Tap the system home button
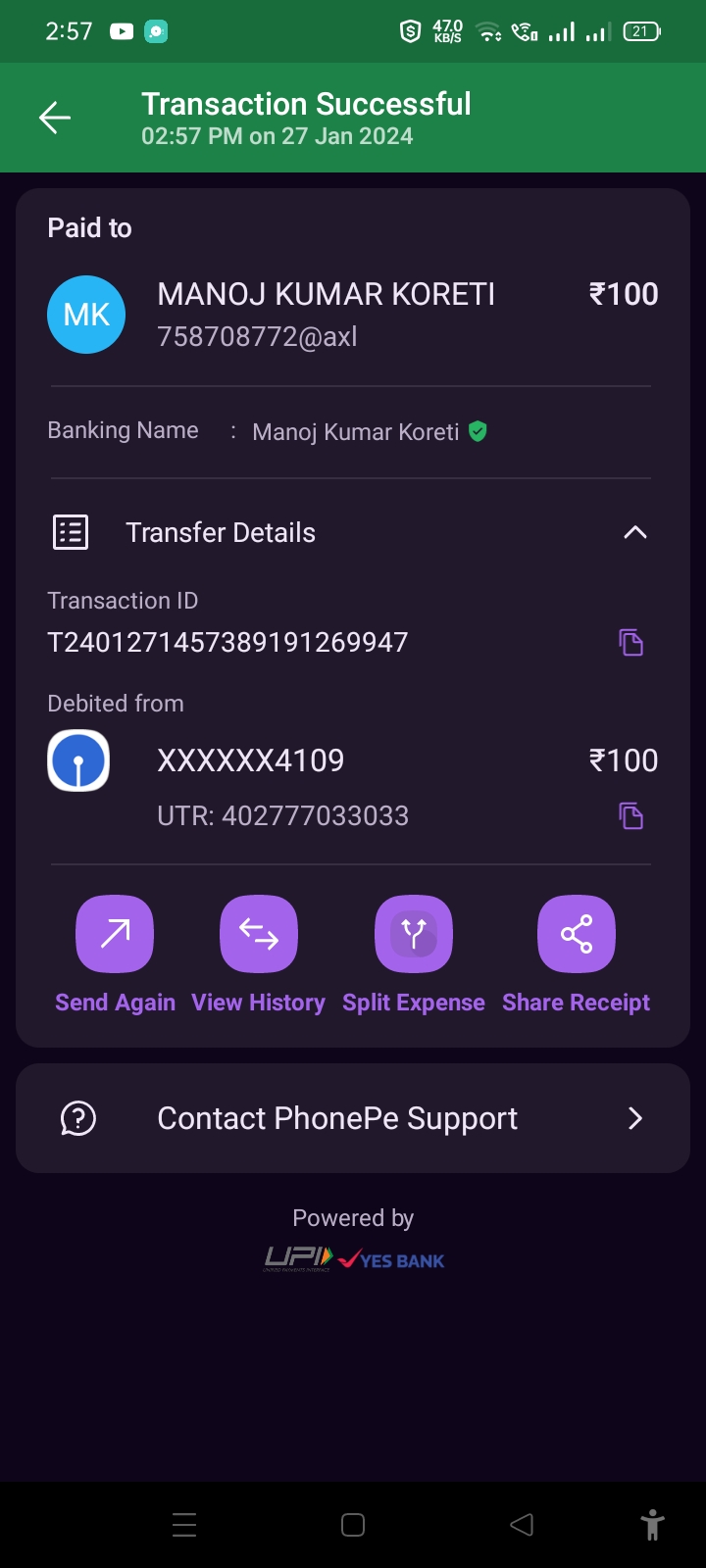Screen dimensions: 706x1568 click(x=353, y=1525)
